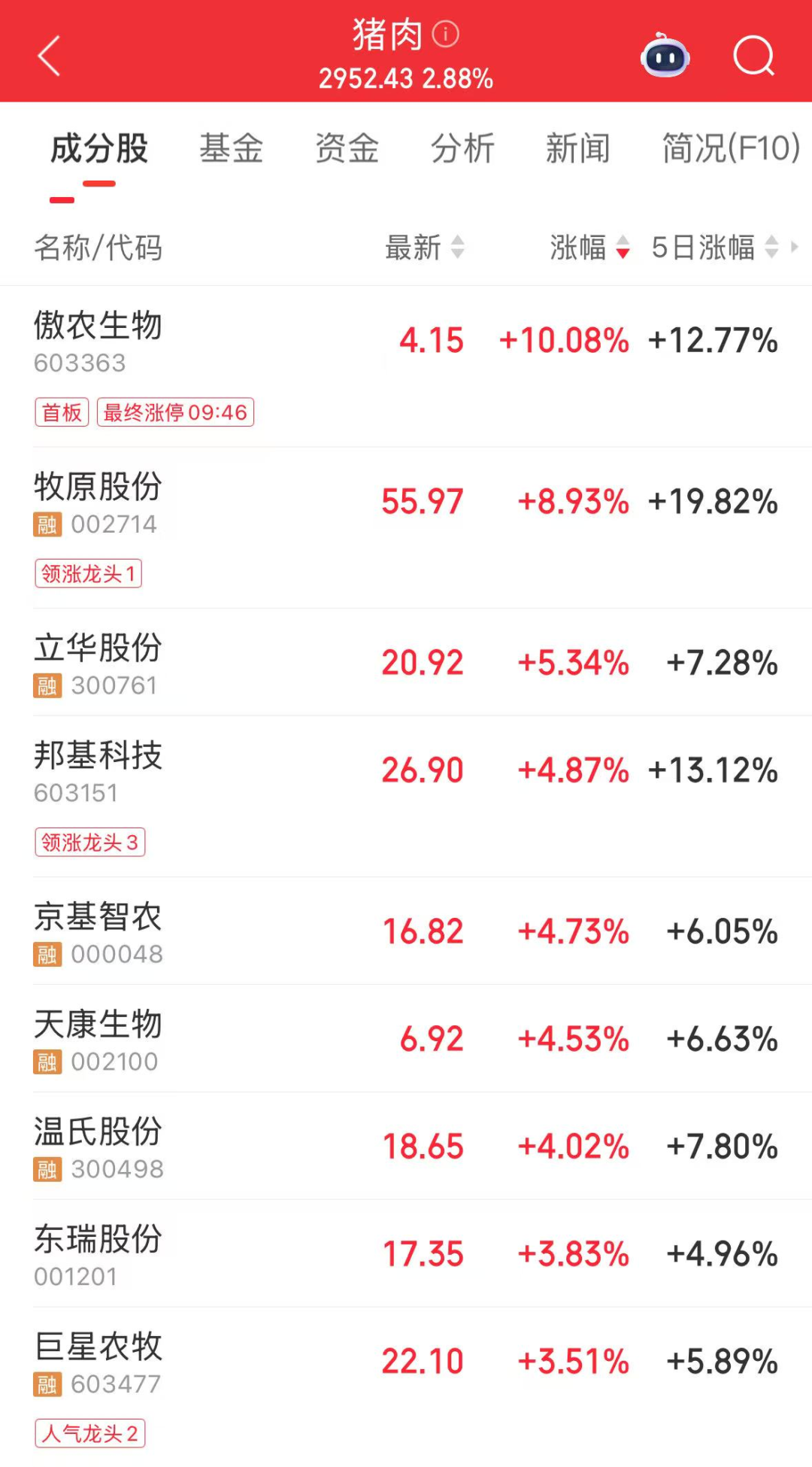Open the 巨星农牧 stock row
The height and width of the screenshot is (1467, 812).
[98, 1347]
